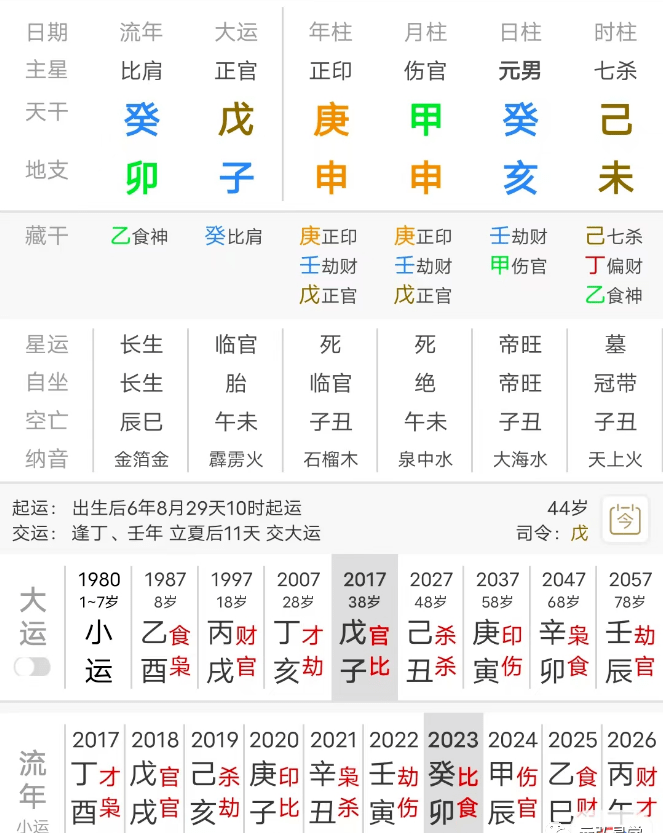Jump to today with the 今 calendar icon
The width and height of the screenshot is (664, 833).
click(626, 519)
